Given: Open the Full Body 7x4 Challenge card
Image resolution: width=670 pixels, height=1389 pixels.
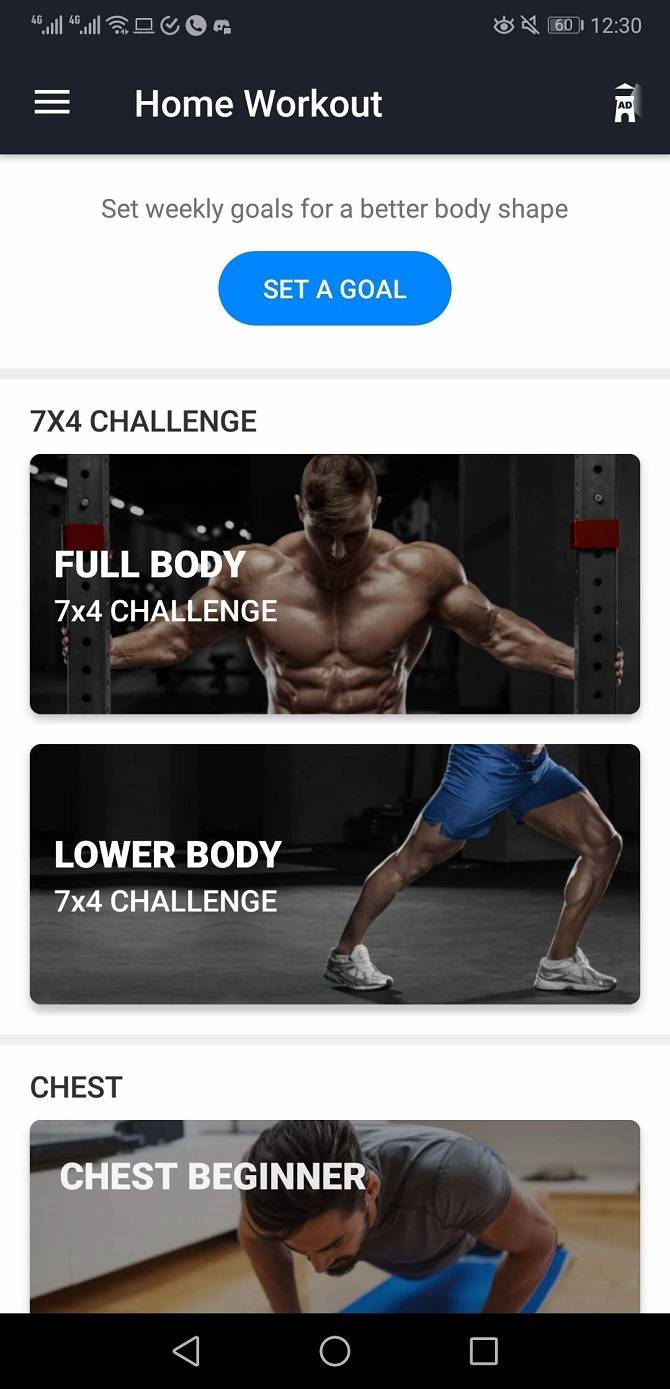Looking at the screenshot, I should (x=335, y=584).
